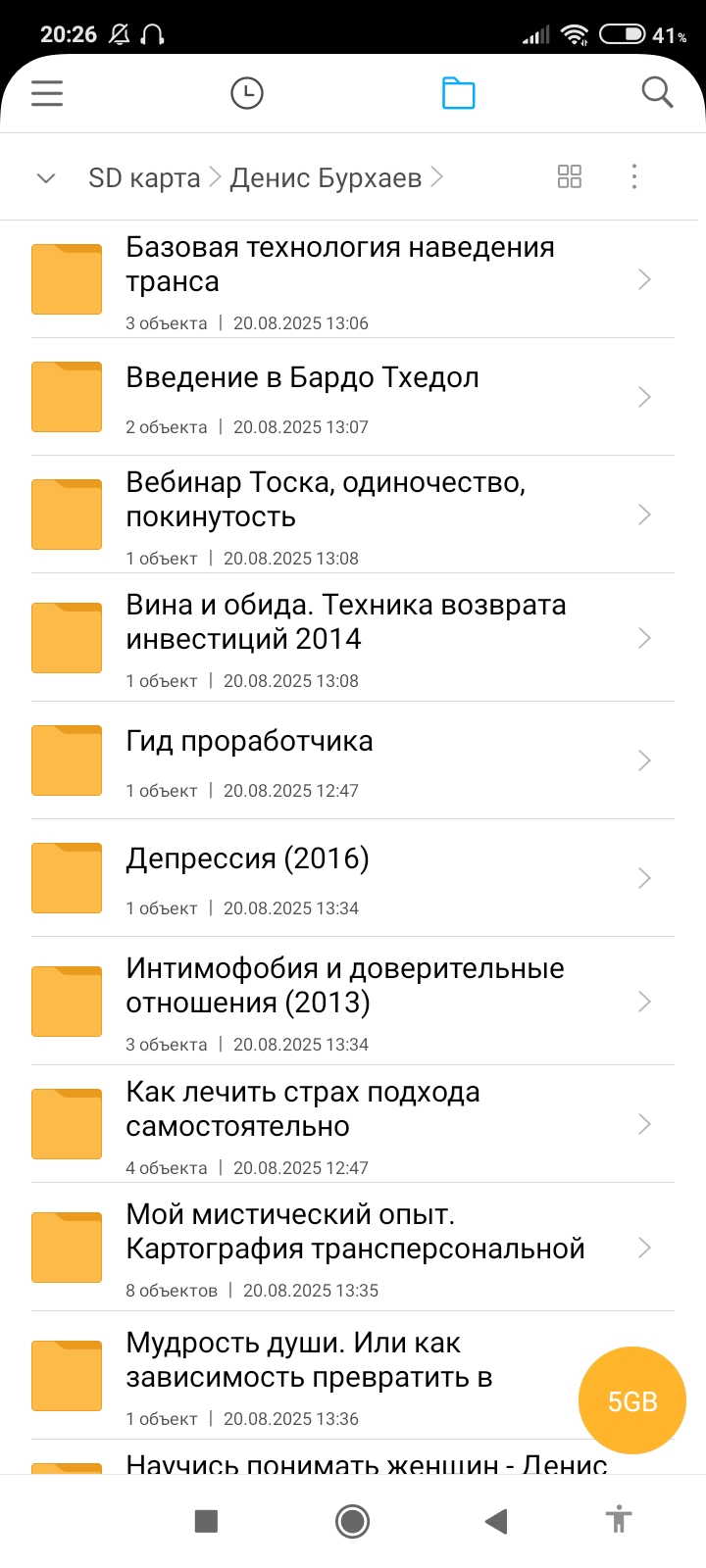The width and height of the screenshot is (706, 1568).
Task: Go to SD карта in breadcrumb
Action: point(144,177)
